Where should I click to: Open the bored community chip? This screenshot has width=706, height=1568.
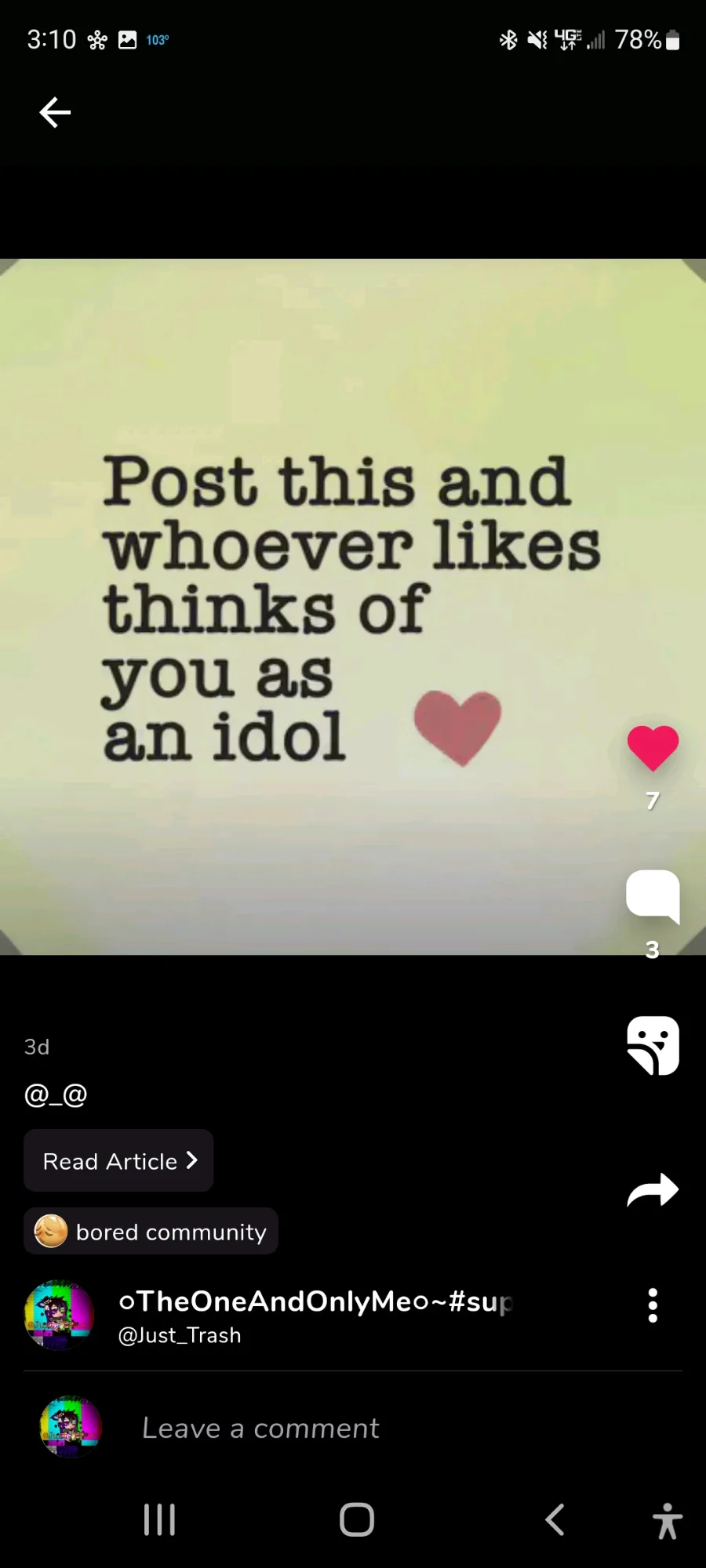click(x=151, y=1231)
